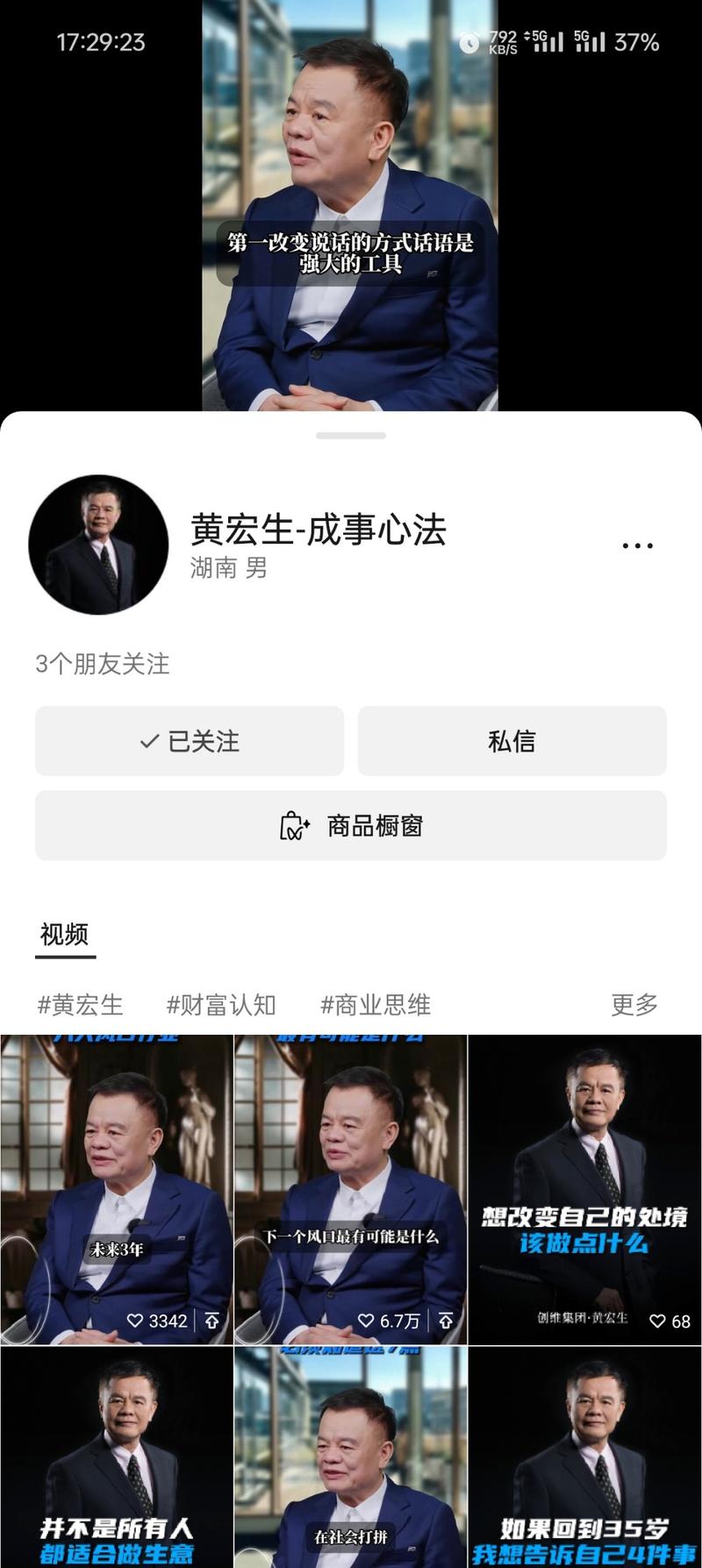
Task: Open the three-dot more options menu
Action: tap(637, 544)
